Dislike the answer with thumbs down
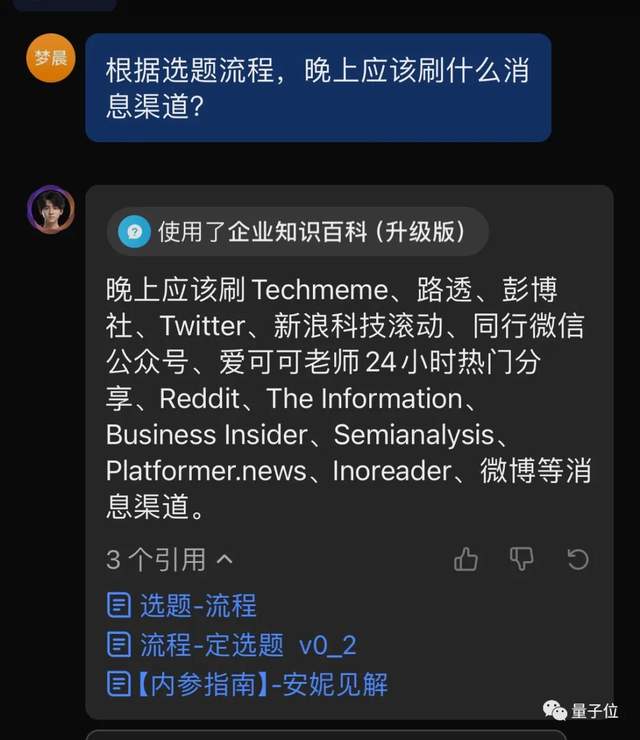Image resolution: width=640 pixels, height=740 pixels. click(x=522, y=559)
